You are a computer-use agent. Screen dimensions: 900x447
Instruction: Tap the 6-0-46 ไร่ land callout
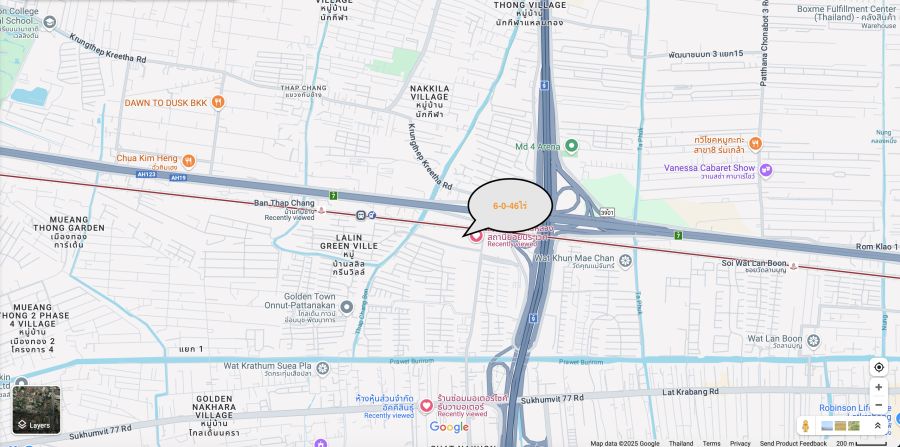coord(510,205)
